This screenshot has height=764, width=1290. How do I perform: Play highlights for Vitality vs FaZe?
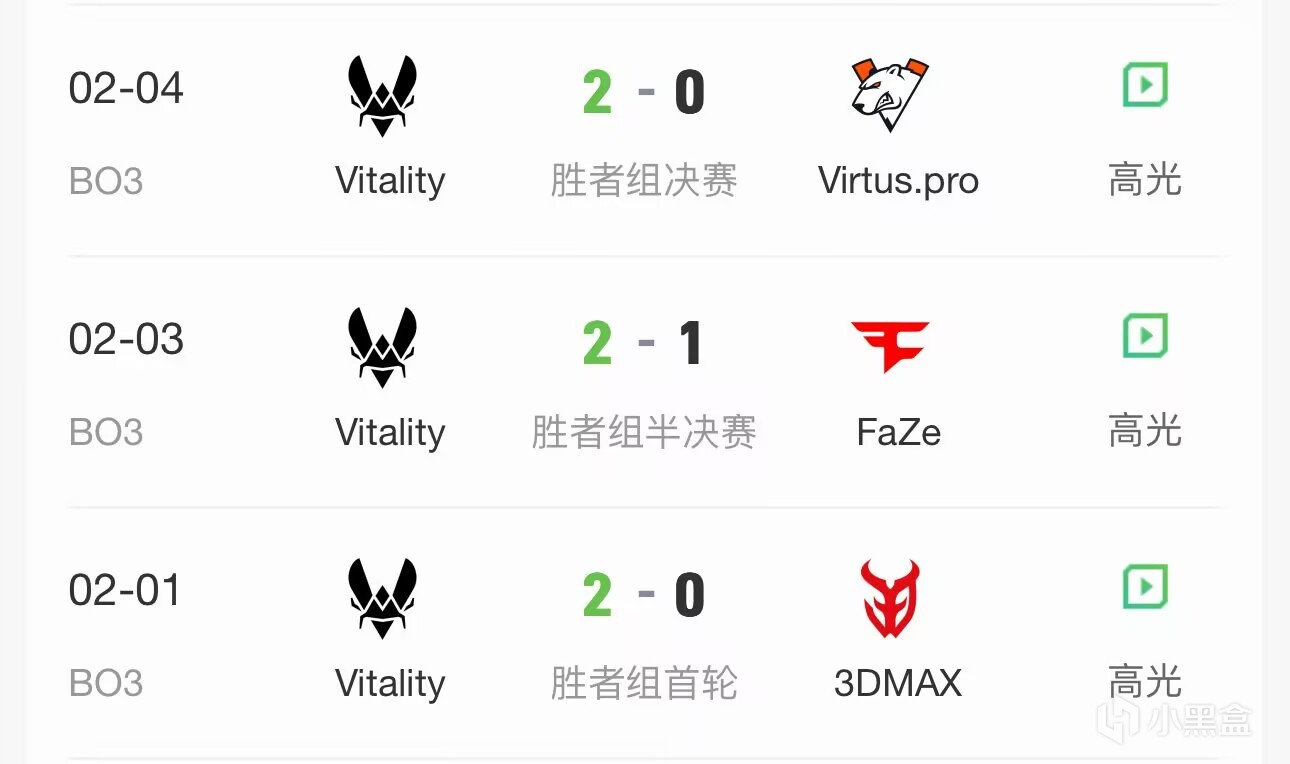click(1145, 337)
